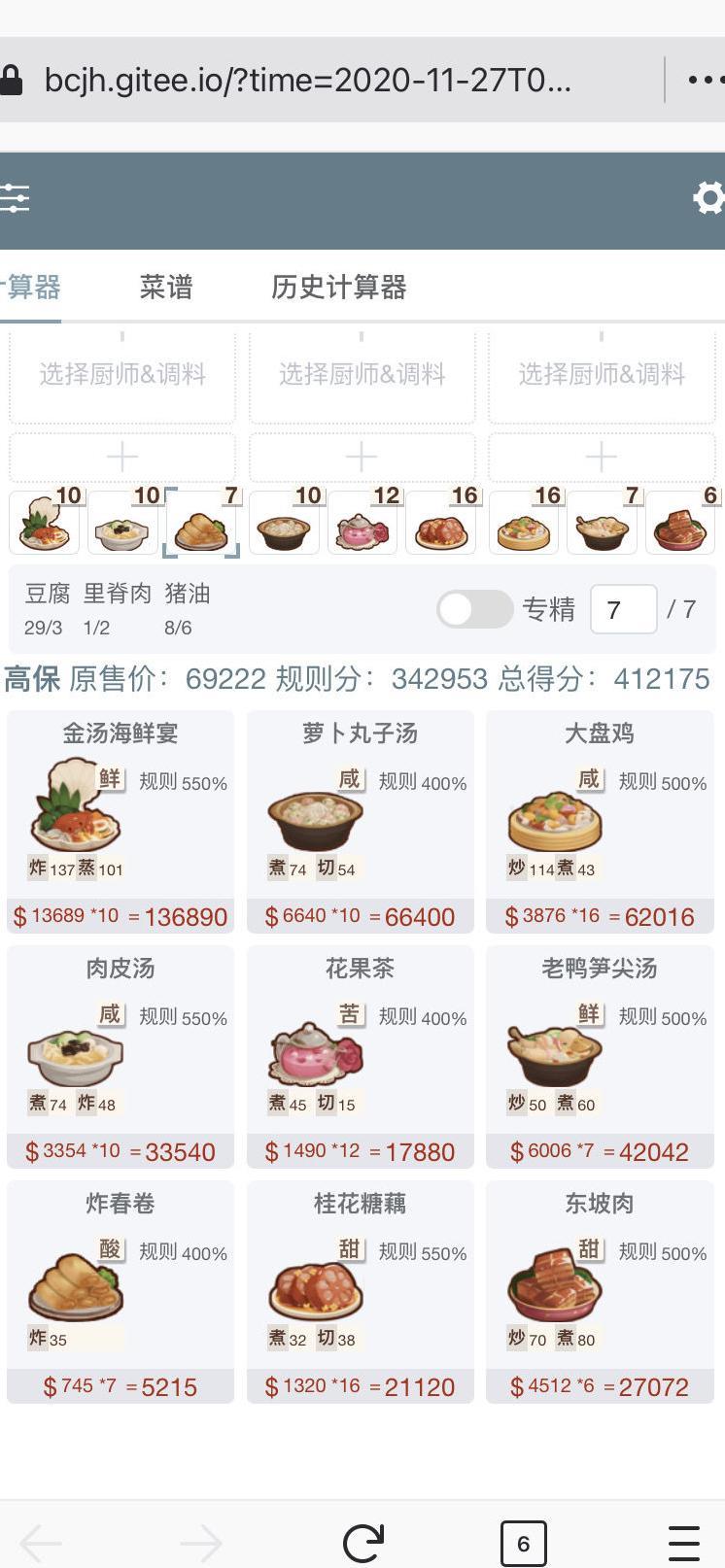
Task: Switch to the 菜谱 tab
Action: click(x=166, y=288)
